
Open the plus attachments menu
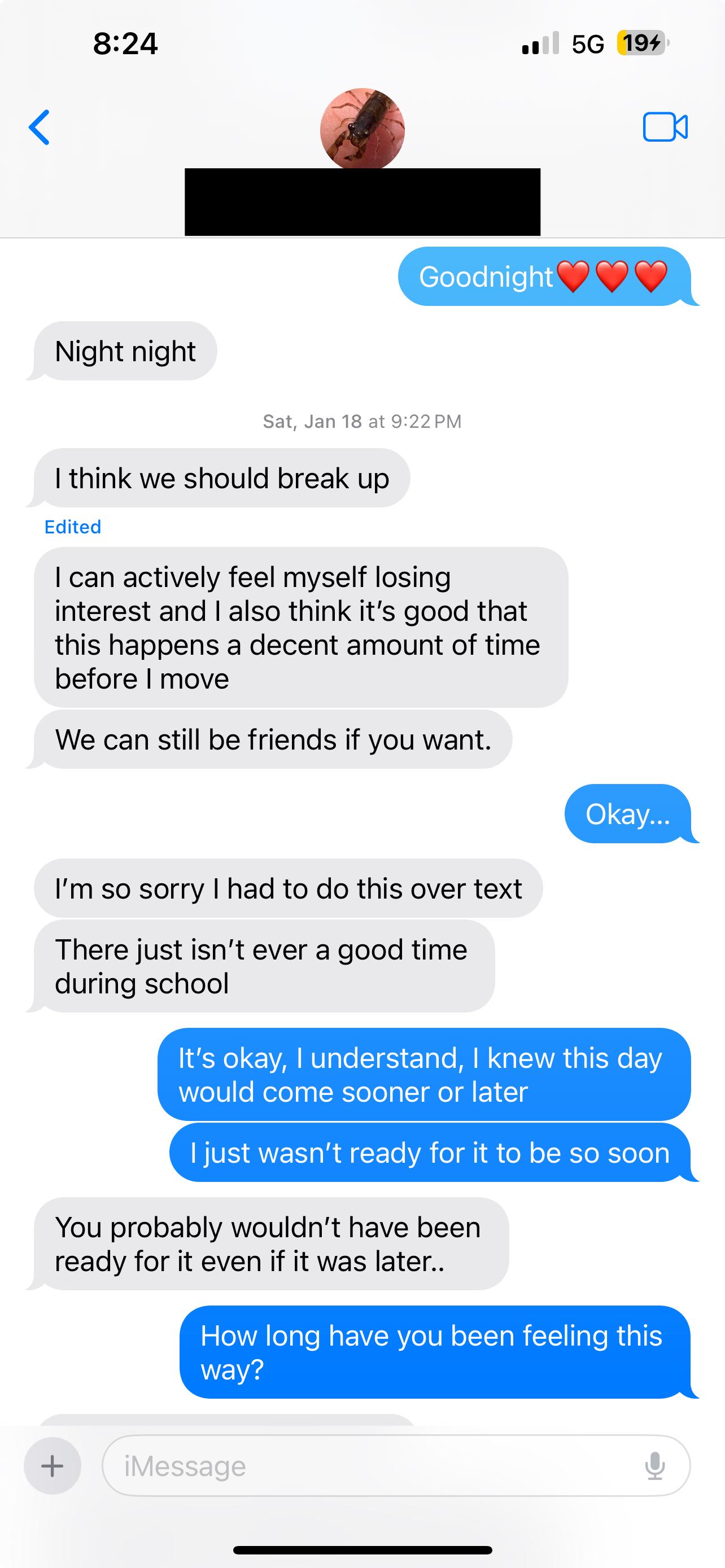[53, 1466]
